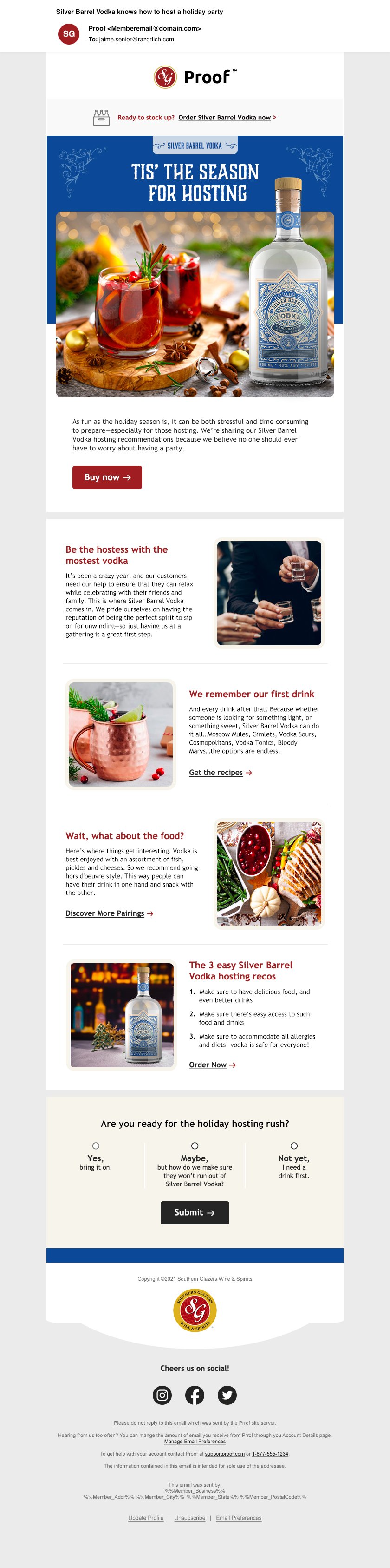Image resolution: width=390 pixels, height=1568 pixels.
Task: Open the 'Order Silver Barrel Vodka now' link
Action: coord(224,118)
